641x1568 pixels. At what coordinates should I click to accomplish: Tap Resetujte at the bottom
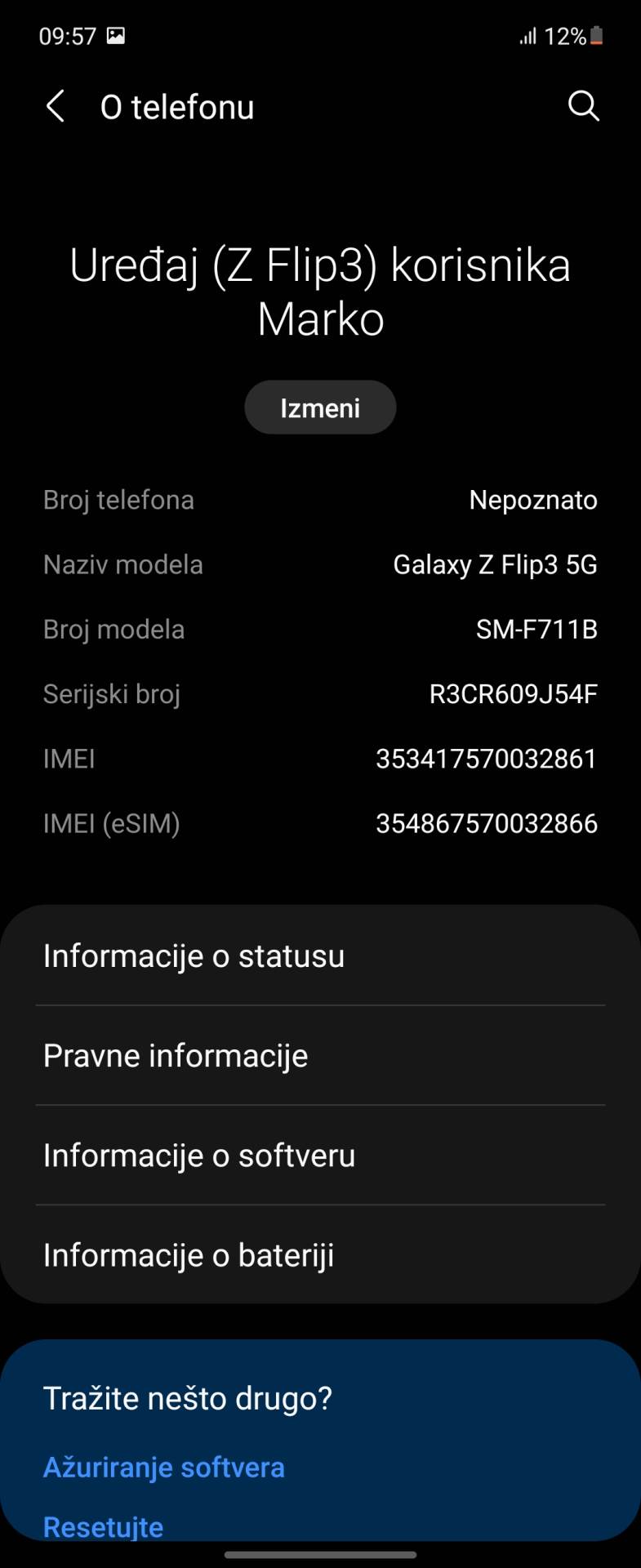point(103,1526)
